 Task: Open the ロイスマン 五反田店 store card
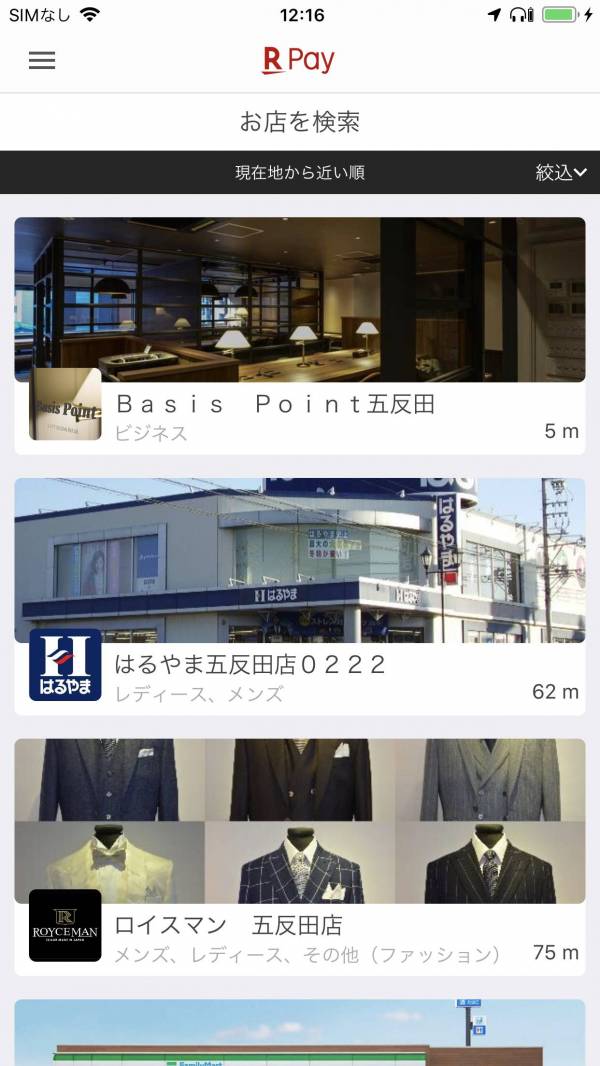coord(299,855)
